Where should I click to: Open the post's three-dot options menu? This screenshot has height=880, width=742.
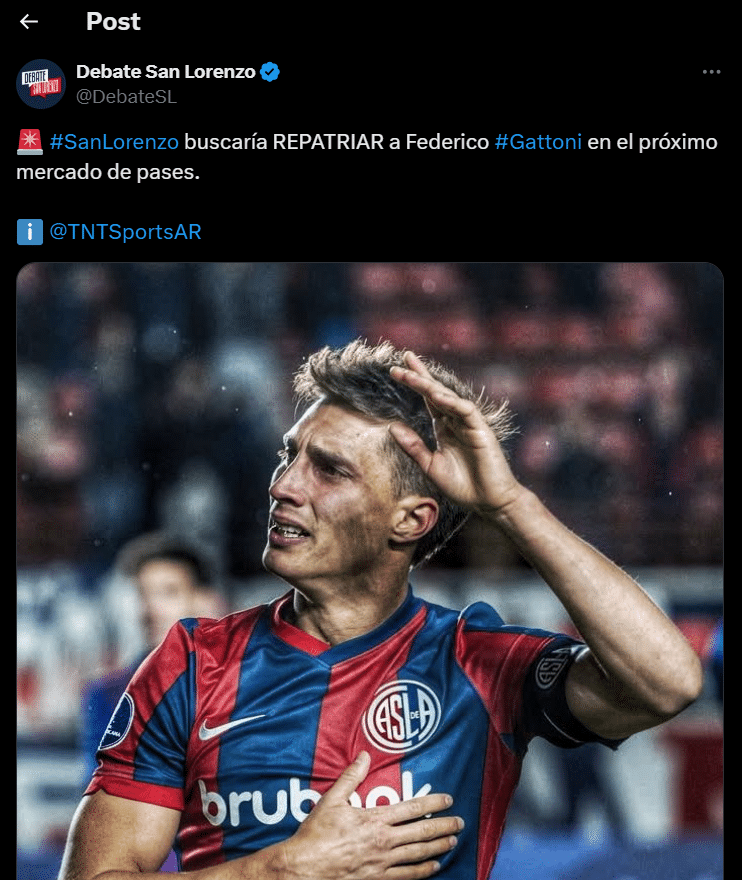(711, 72)
